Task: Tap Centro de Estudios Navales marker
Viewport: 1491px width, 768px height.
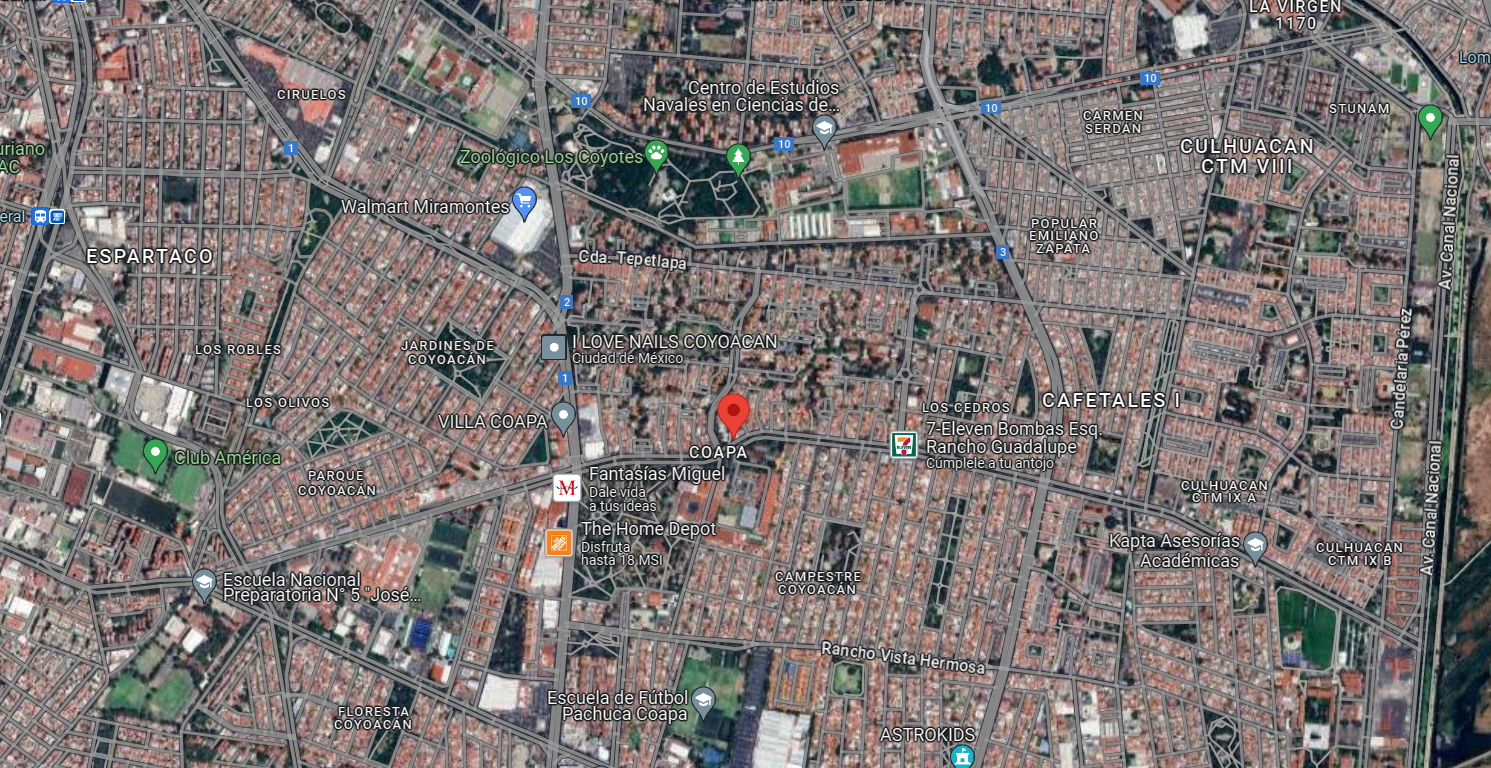Action: tap(824, 129)
